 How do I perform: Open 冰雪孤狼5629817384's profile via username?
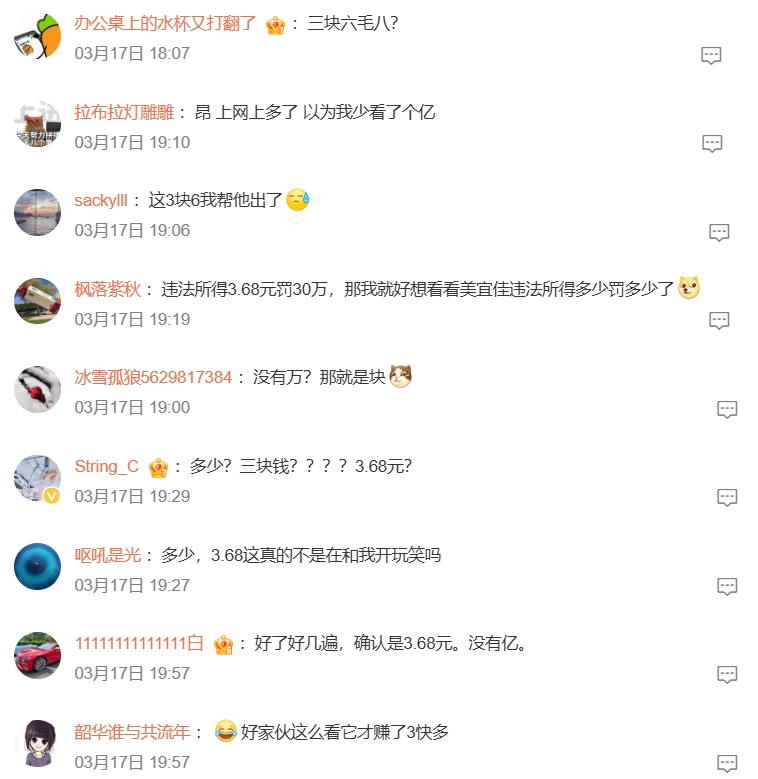tap(153, 377)
